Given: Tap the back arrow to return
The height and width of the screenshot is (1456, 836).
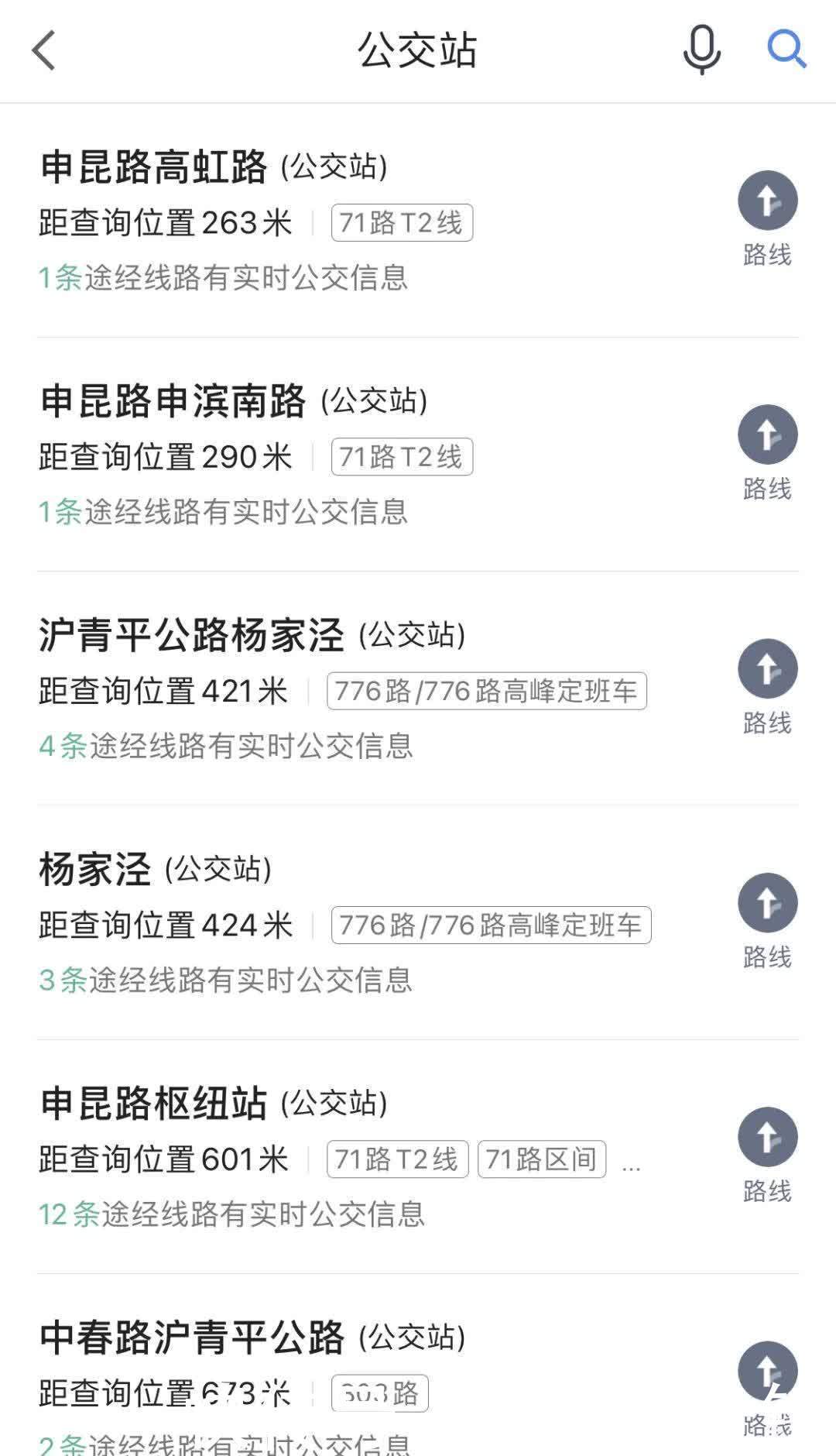Looking at the screenshot, I should click(44, 51).
